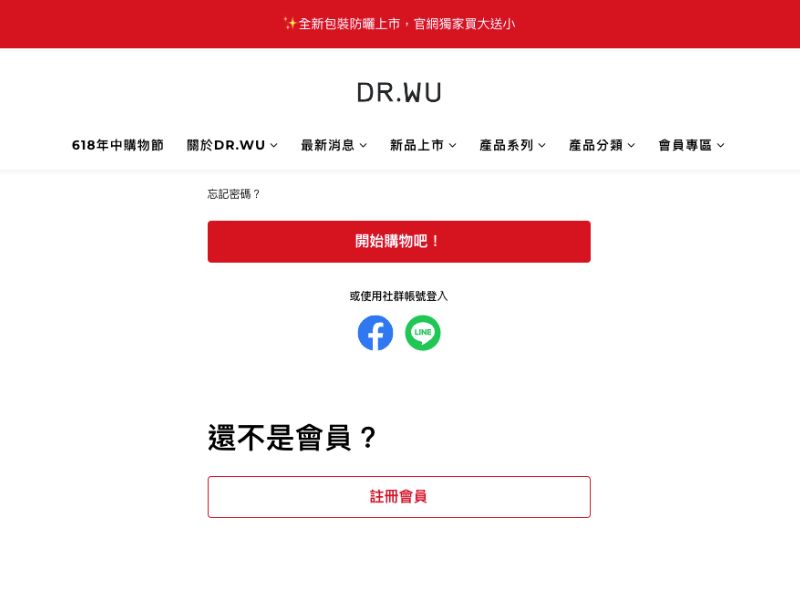
Task: Expand the 新品上市 menu
Action: [422, 145]
